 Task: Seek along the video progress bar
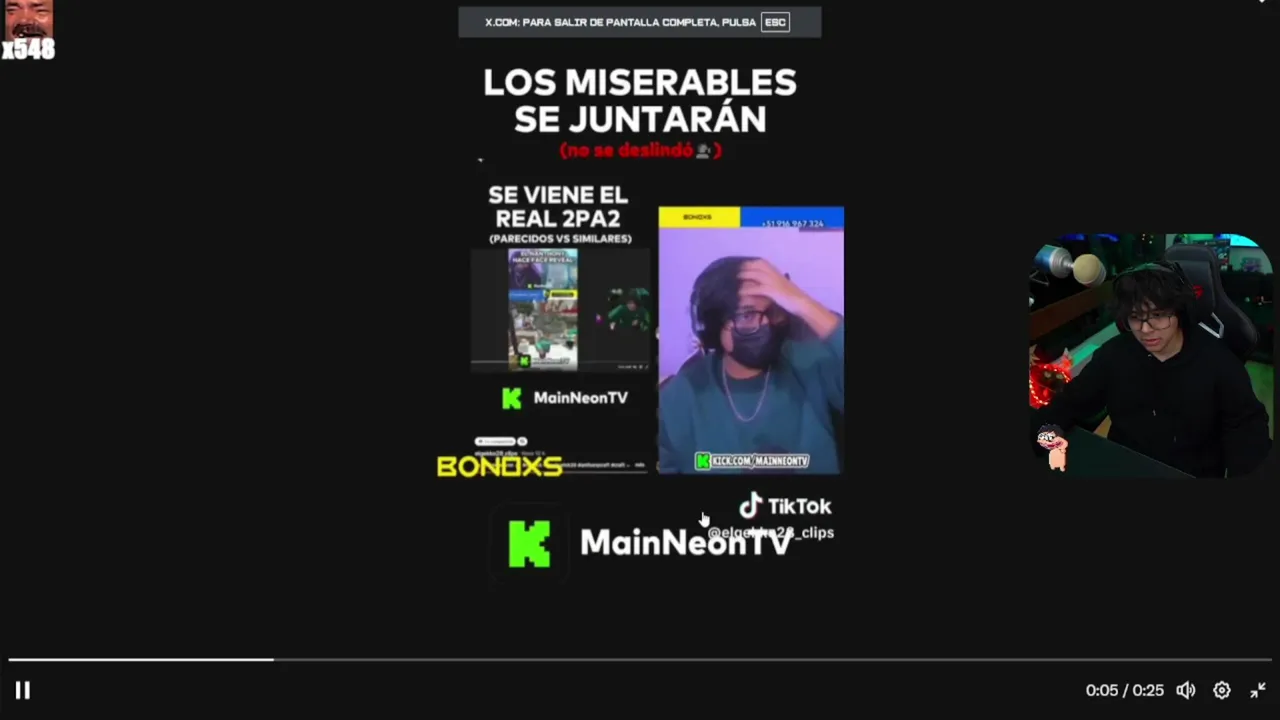coord(640,660)
